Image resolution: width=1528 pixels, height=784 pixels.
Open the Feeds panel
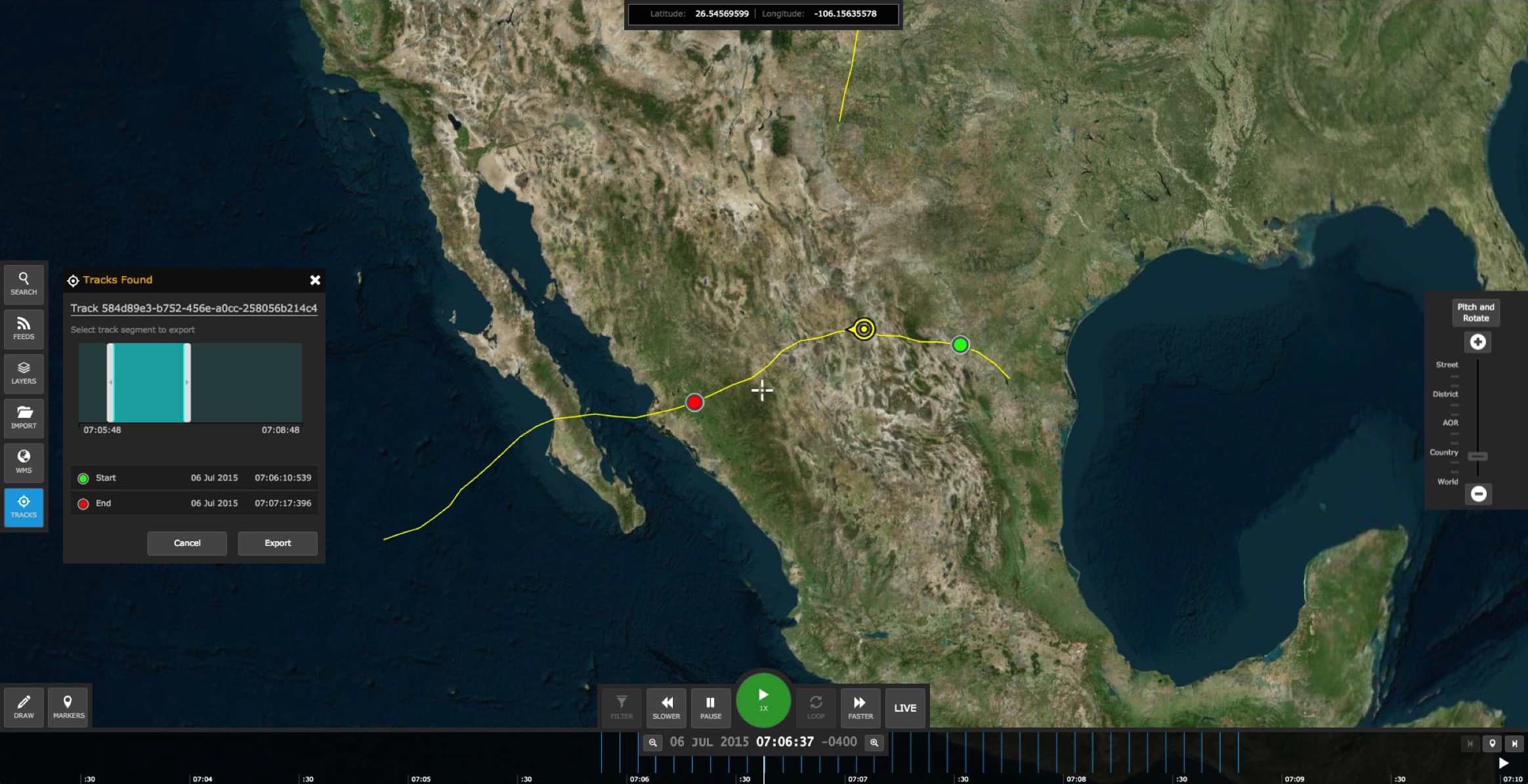pyautogui.click(x=24, y=329)
